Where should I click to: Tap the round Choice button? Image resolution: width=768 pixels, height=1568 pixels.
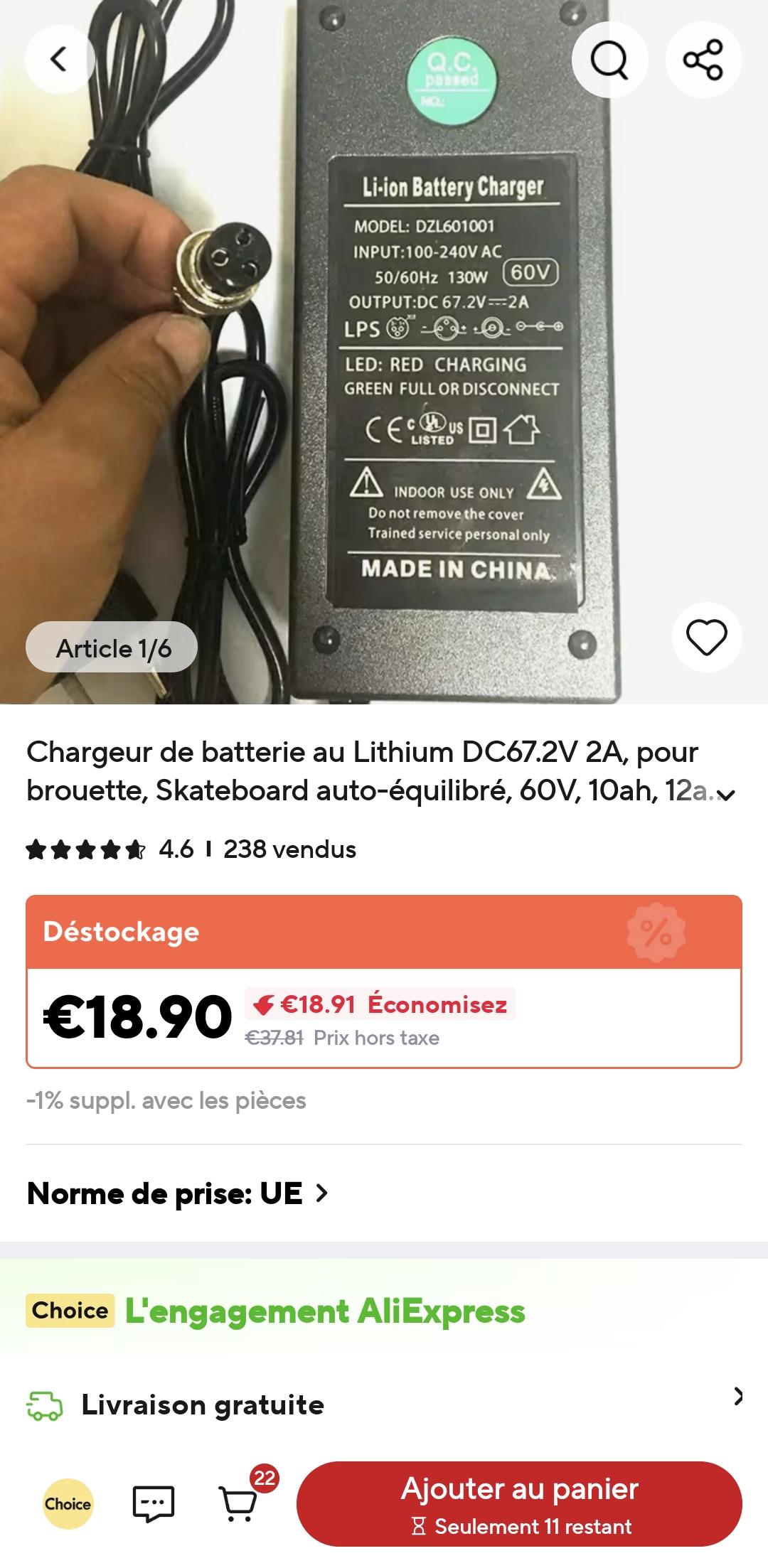click(68, 1504)
